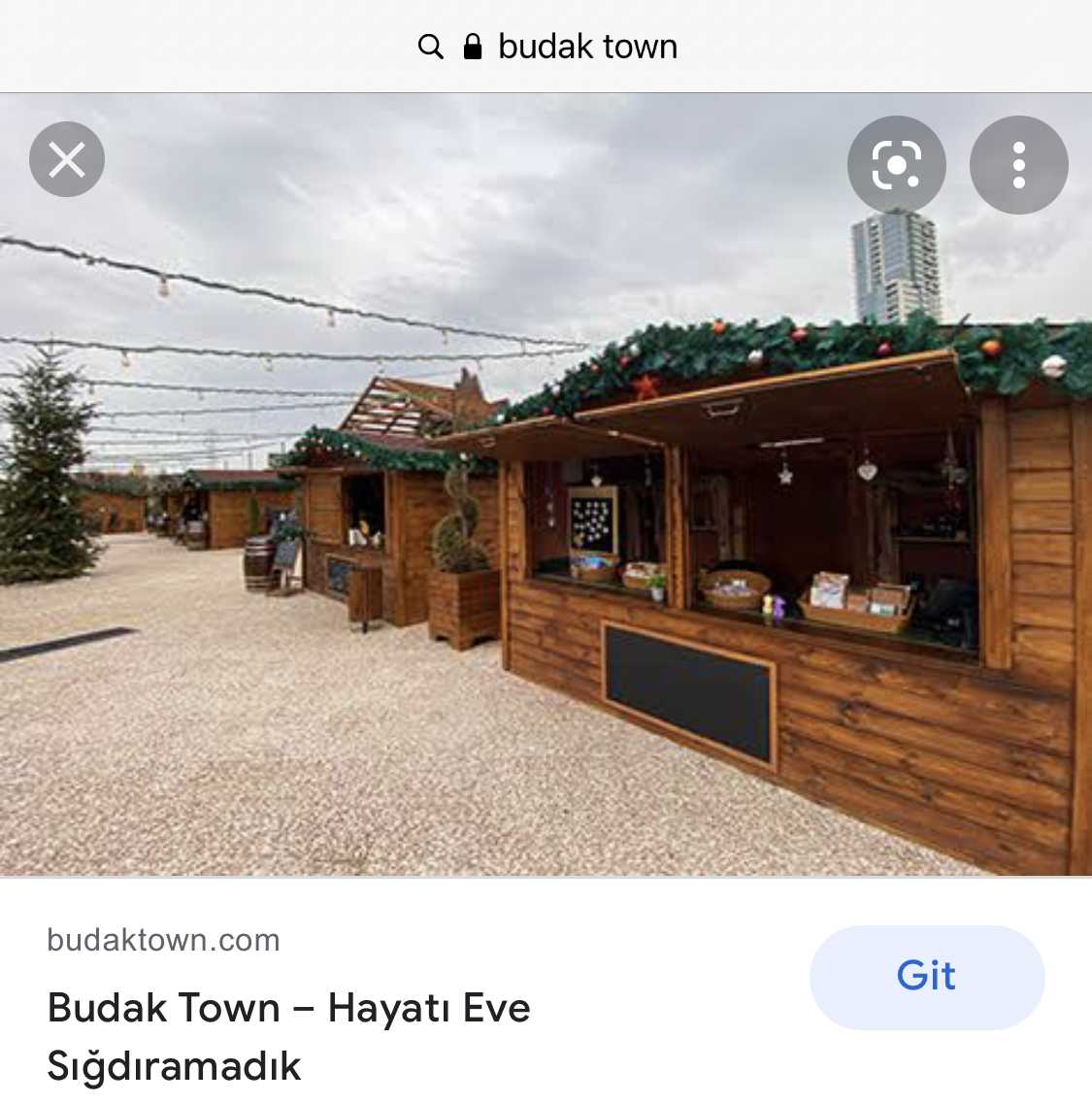Close the image preview
The height and width of the screenshot is (1104, 1092).
(67, 159)
